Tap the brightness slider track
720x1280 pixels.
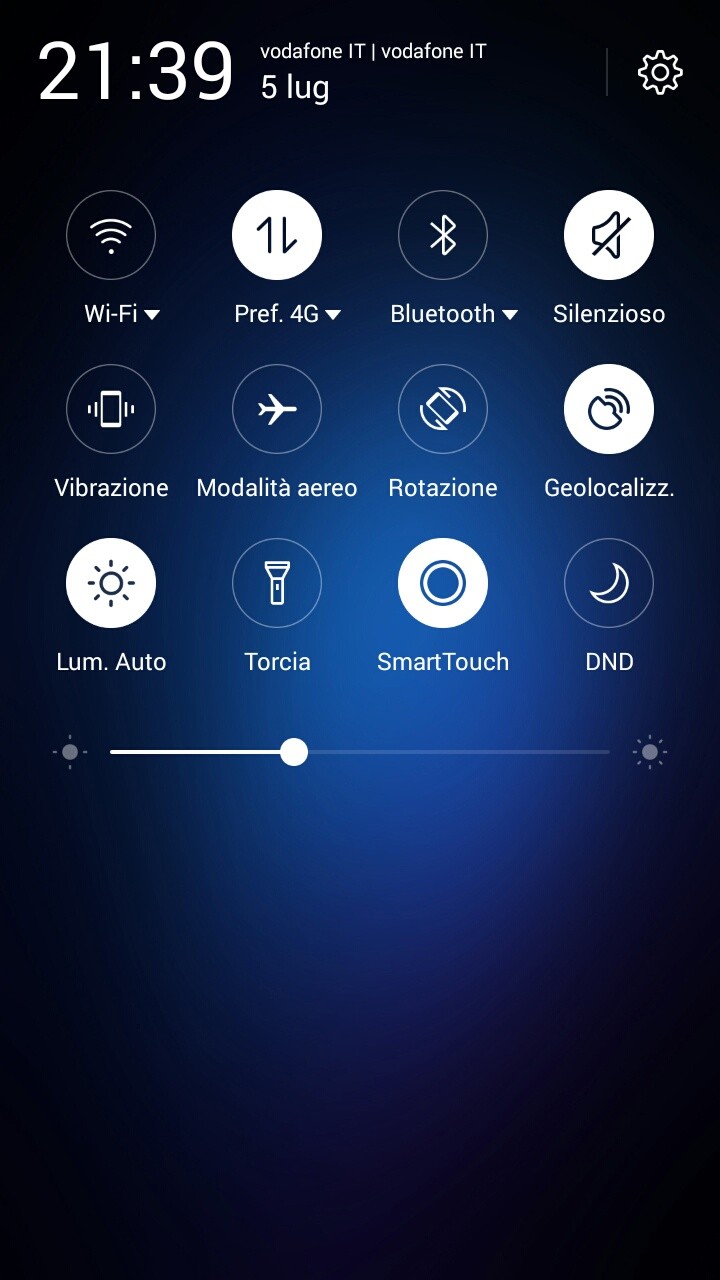[360, 752]
